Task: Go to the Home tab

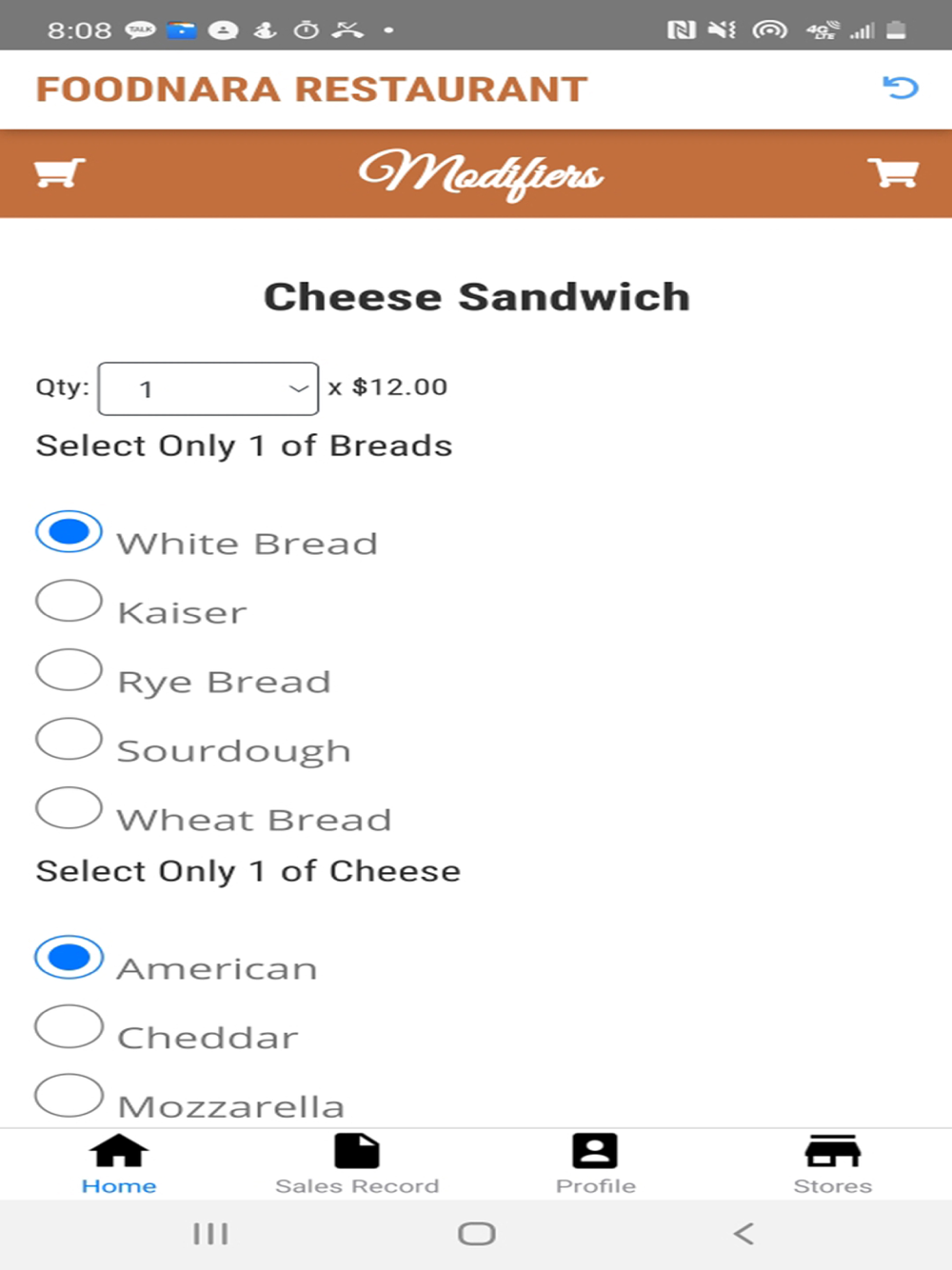Action: tap(119, 1164)
